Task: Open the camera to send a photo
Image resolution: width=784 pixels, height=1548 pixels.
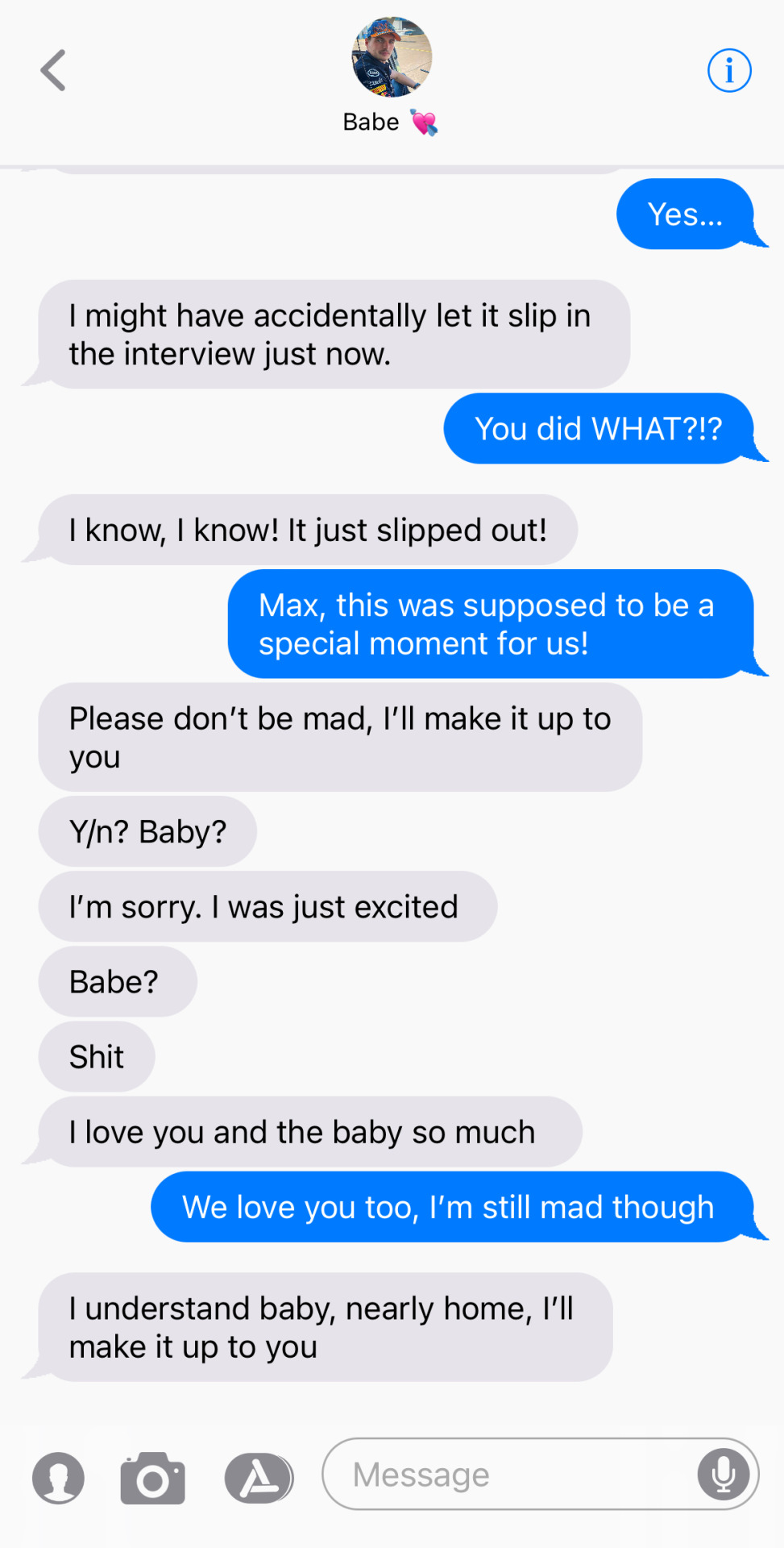Action: [153, 1478]
